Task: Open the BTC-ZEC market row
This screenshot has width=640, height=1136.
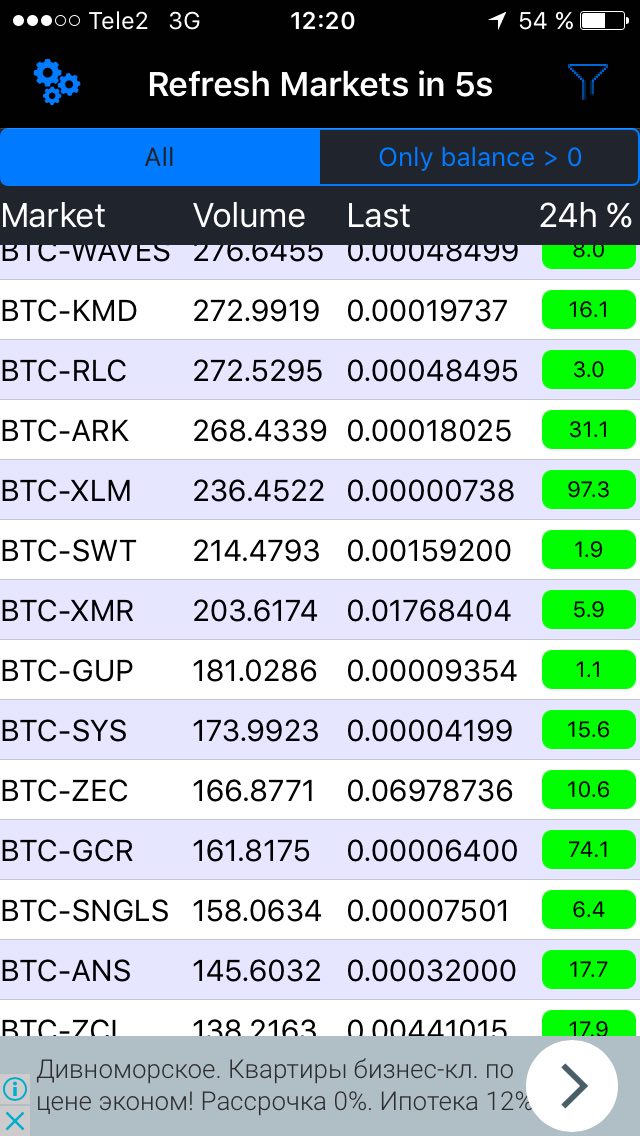Action: click(x=320, y=791)
